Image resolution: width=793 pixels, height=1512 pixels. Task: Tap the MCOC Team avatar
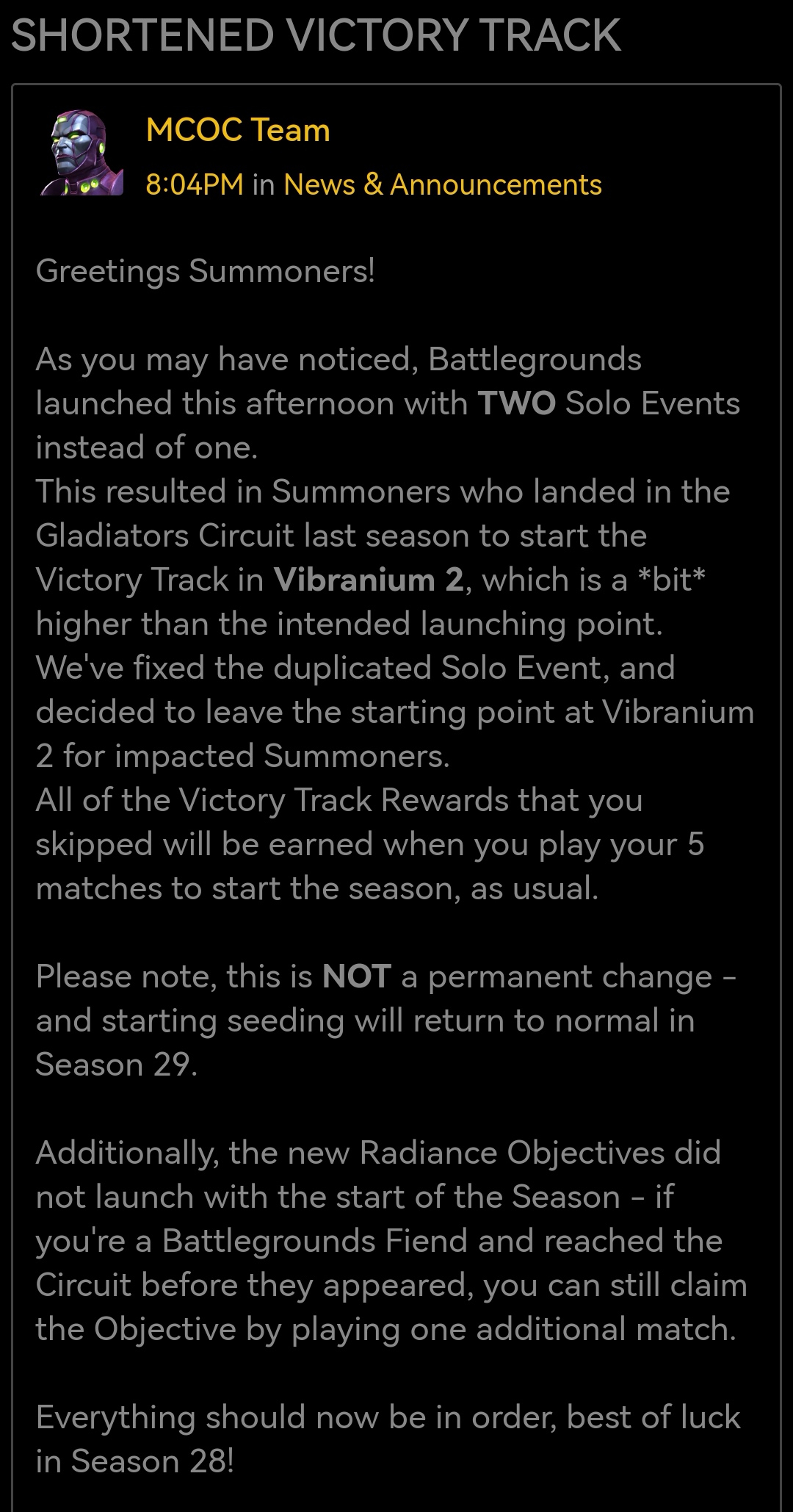(82, 153)
